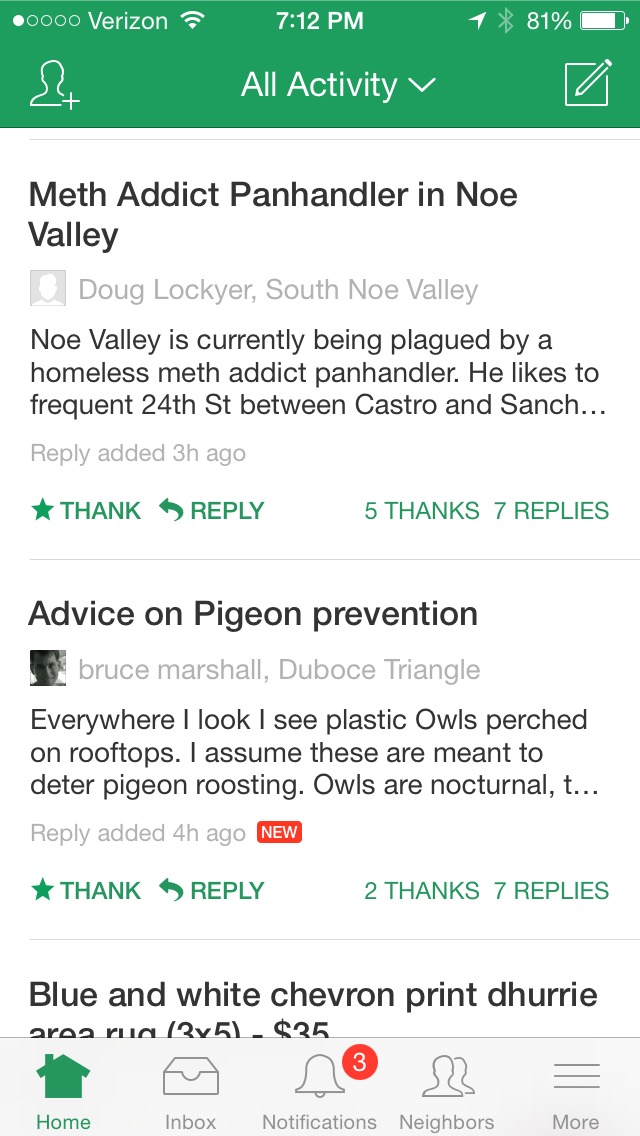The width and height of the screenshot is (640, 1136).
Task: Reply to the Meth Addict Panhandler post
Action: coord(212,511)
